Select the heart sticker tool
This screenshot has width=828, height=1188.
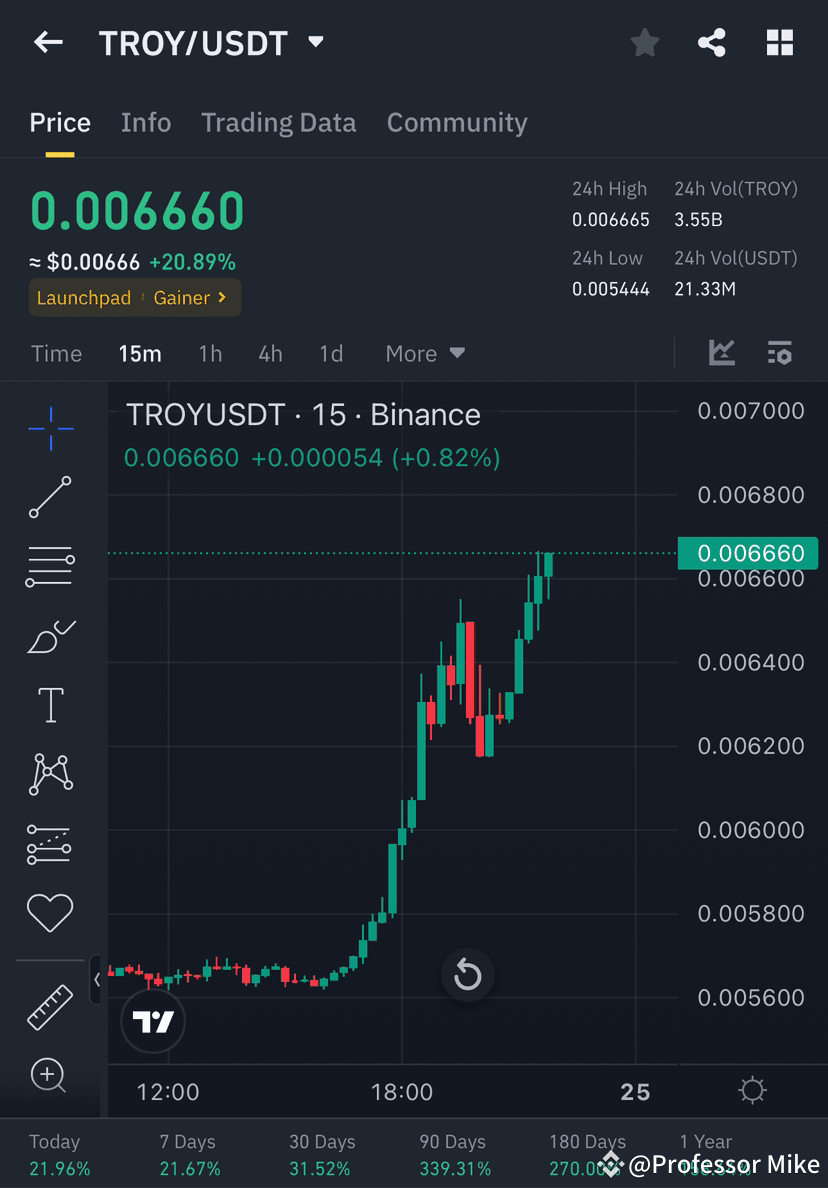[50, 912]
